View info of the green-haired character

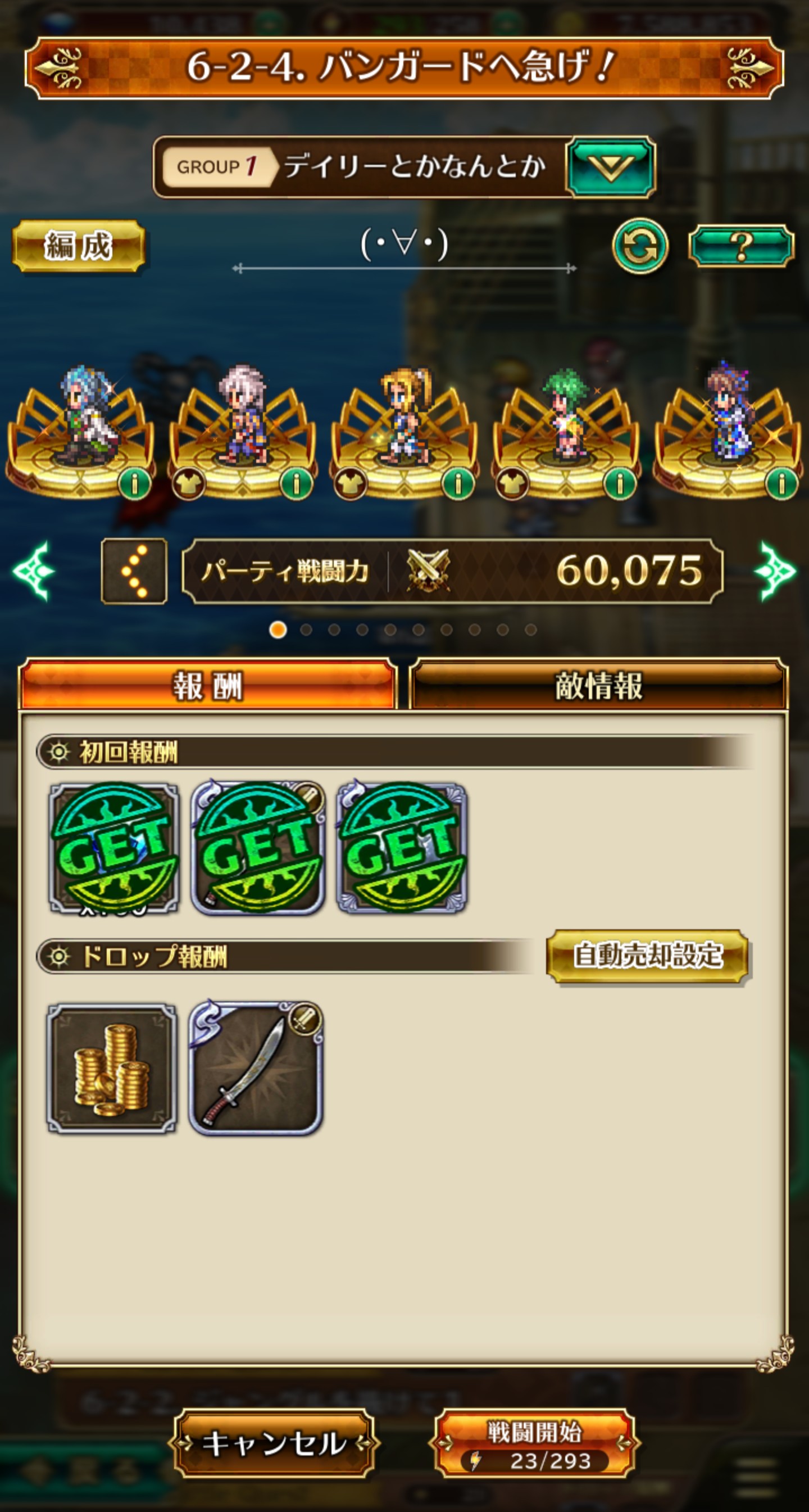tap(620, 483)
